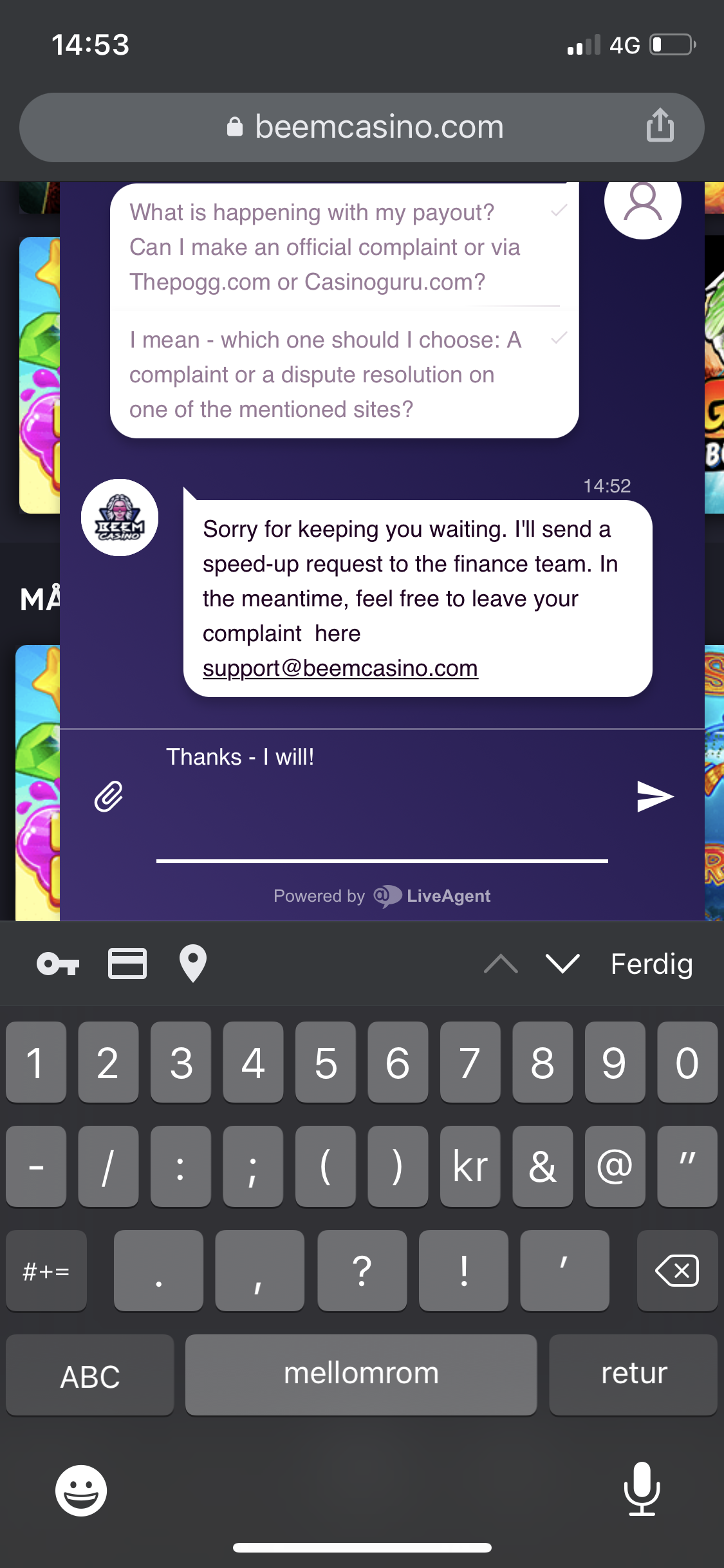Jump to next field with down chevron
Screen dimensions: 724x1568
click(562, 964)
